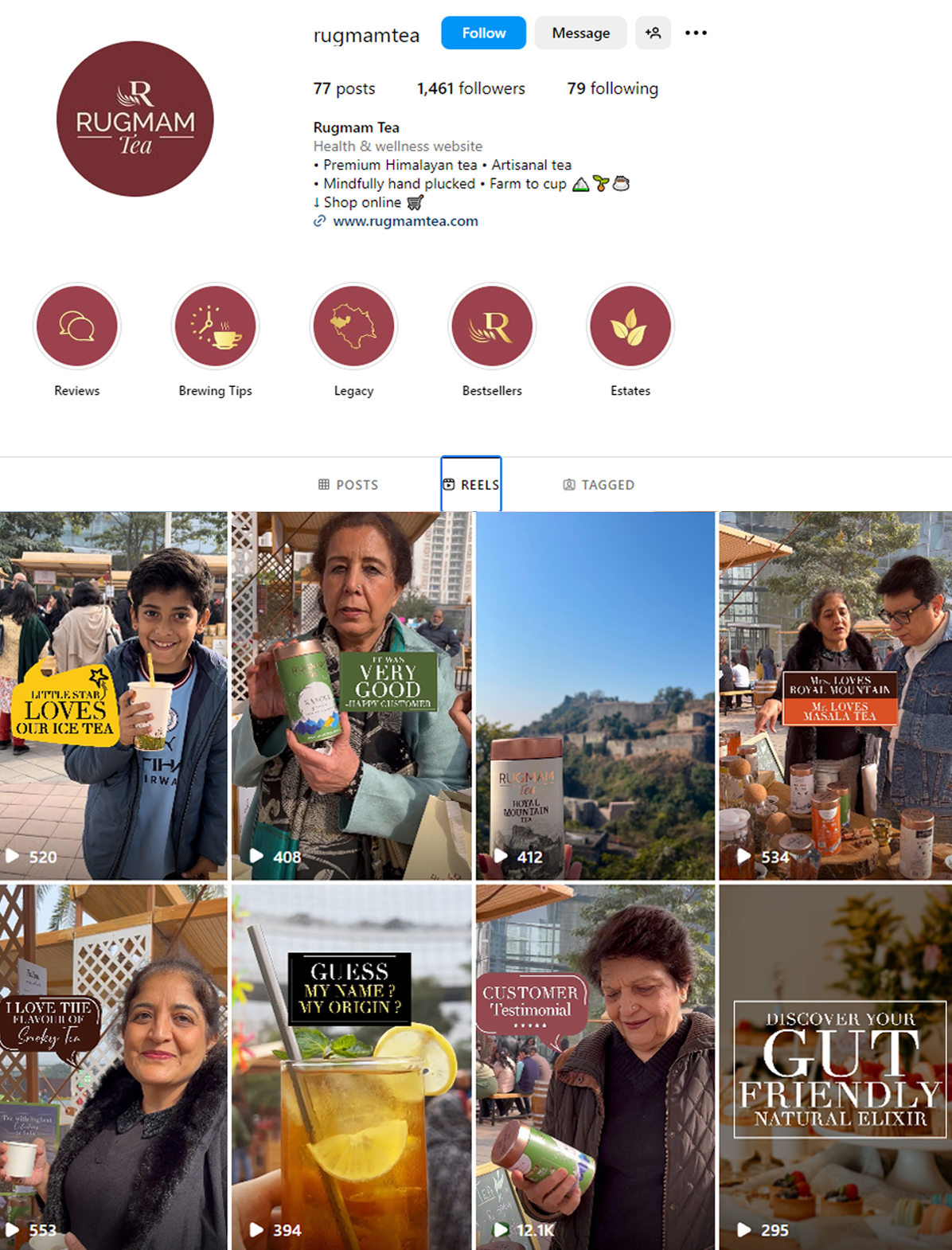View the 79 following list
952x1250 pixels.
click(x=612, y=88)
